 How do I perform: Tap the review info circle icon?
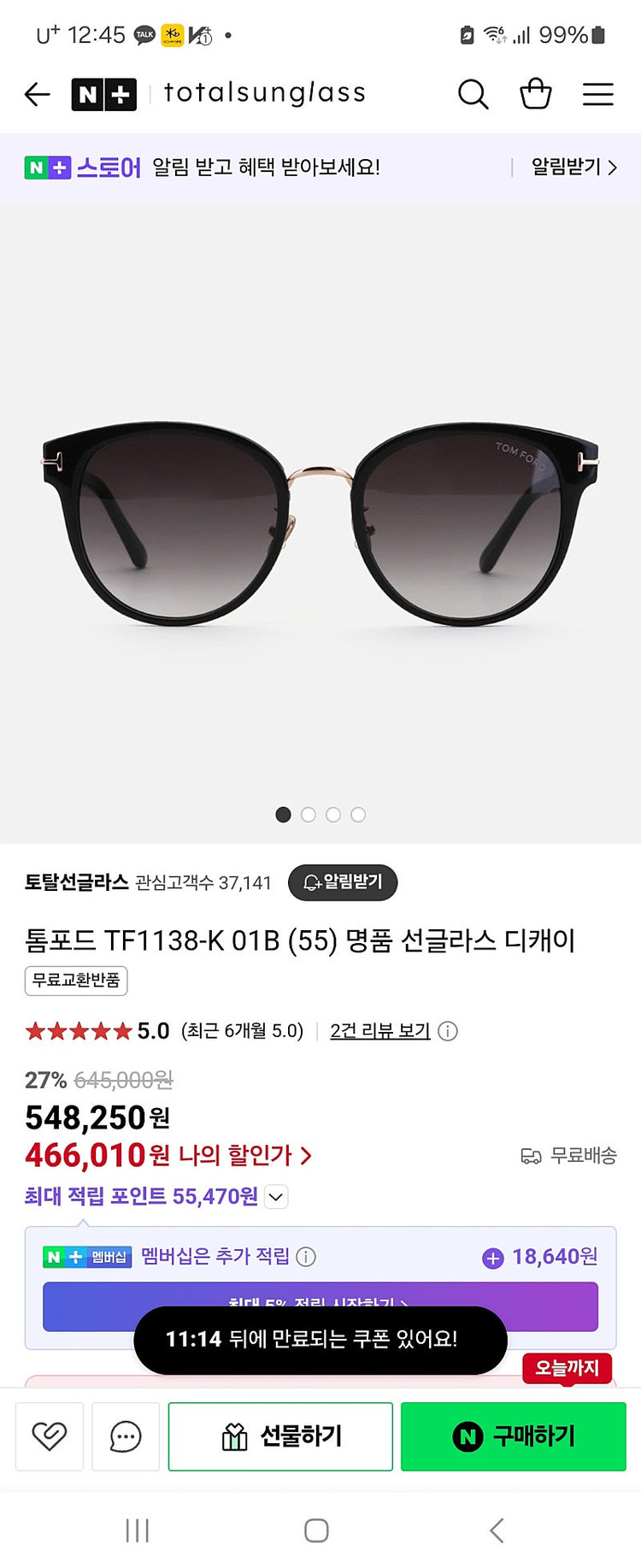446,1031
